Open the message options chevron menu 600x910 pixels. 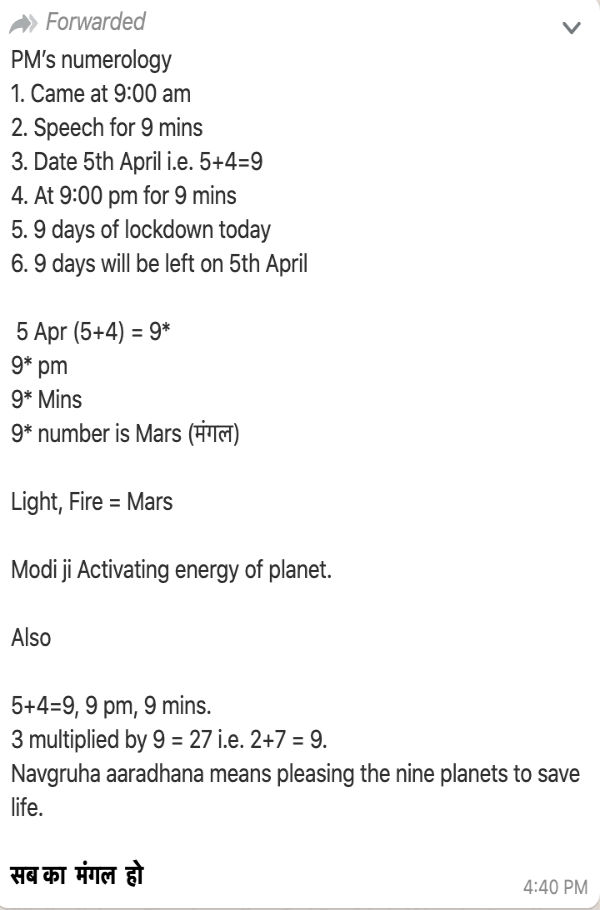point(571,27)
